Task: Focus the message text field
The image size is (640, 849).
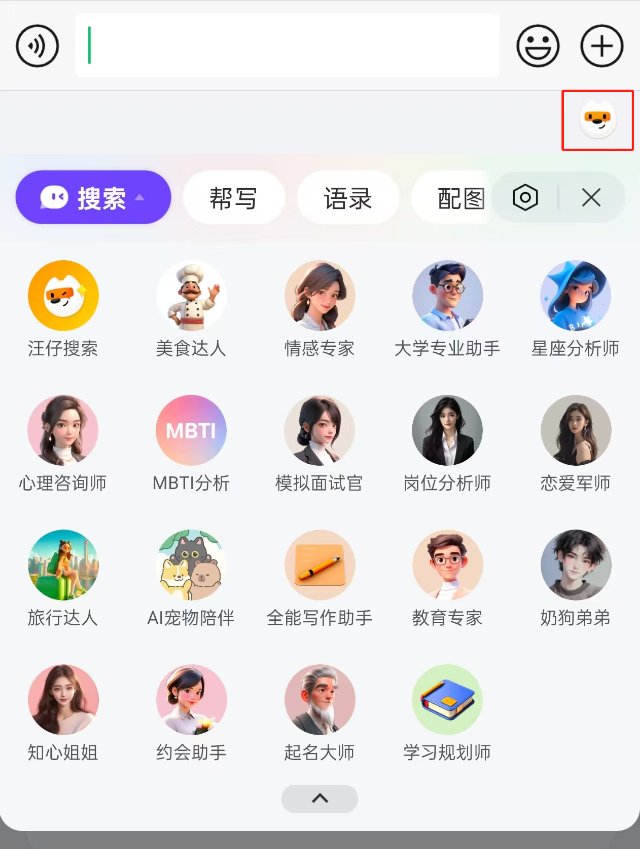Action: (287, 46)
